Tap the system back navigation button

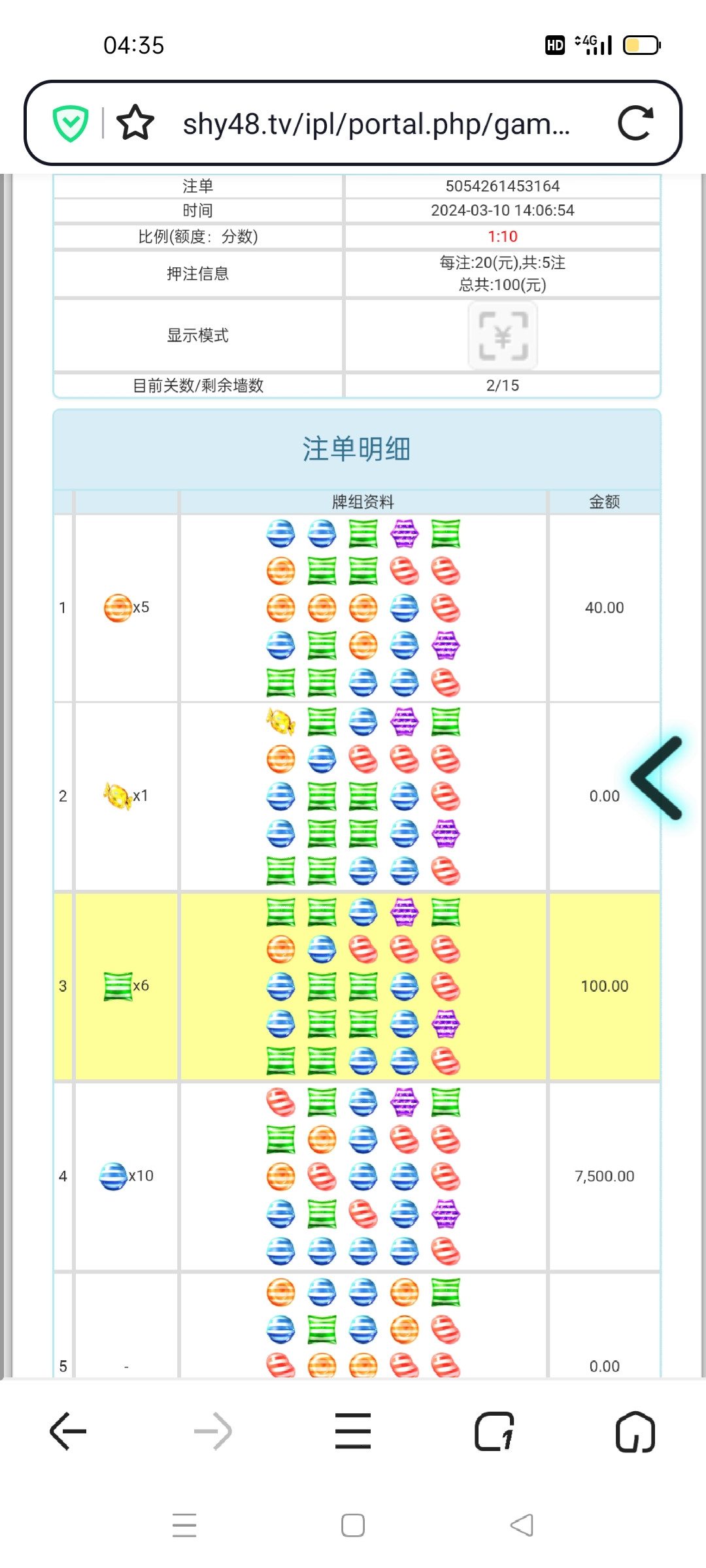coord(522,1526)
